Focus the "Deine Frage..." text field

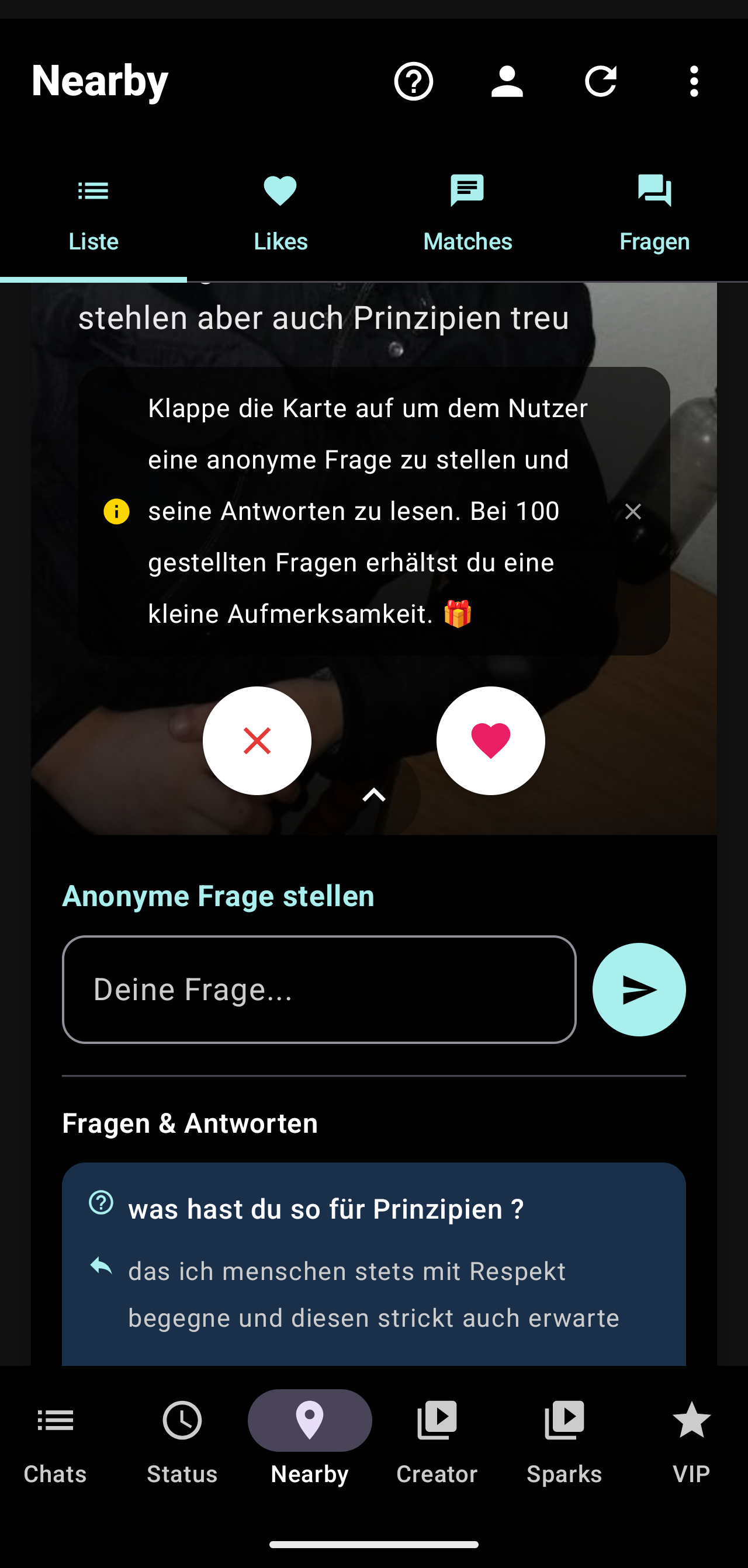319,990
